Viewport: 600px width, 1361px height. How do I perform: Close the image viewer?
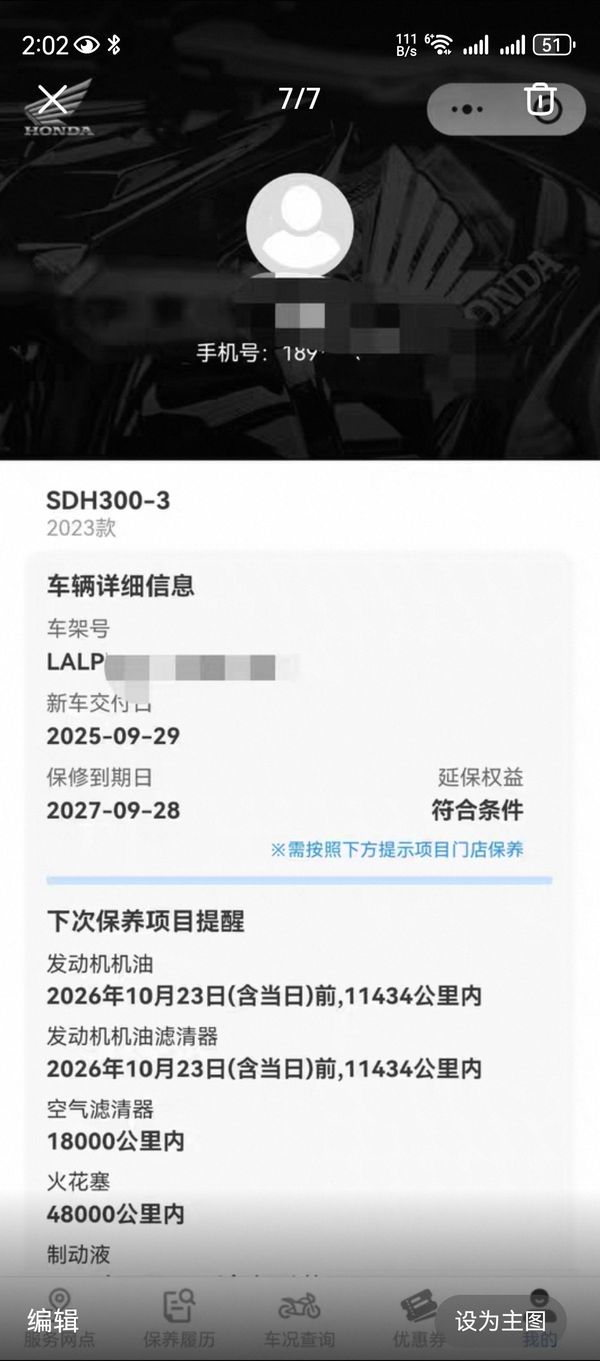coord(52,99)
